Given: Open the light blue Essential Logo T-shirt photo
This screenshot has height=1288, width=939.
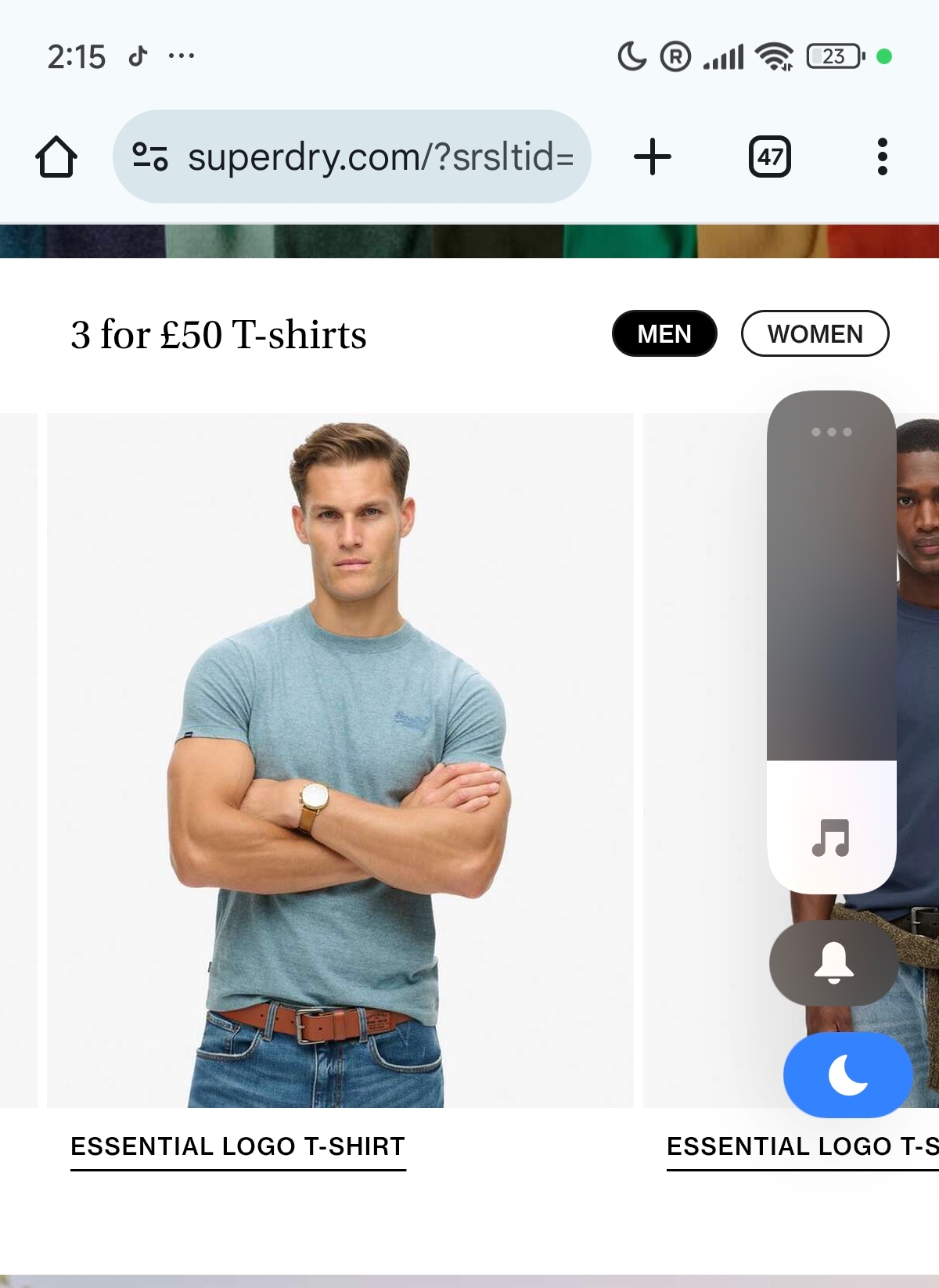Looking at the screenshot, I should tap(340, 759).
